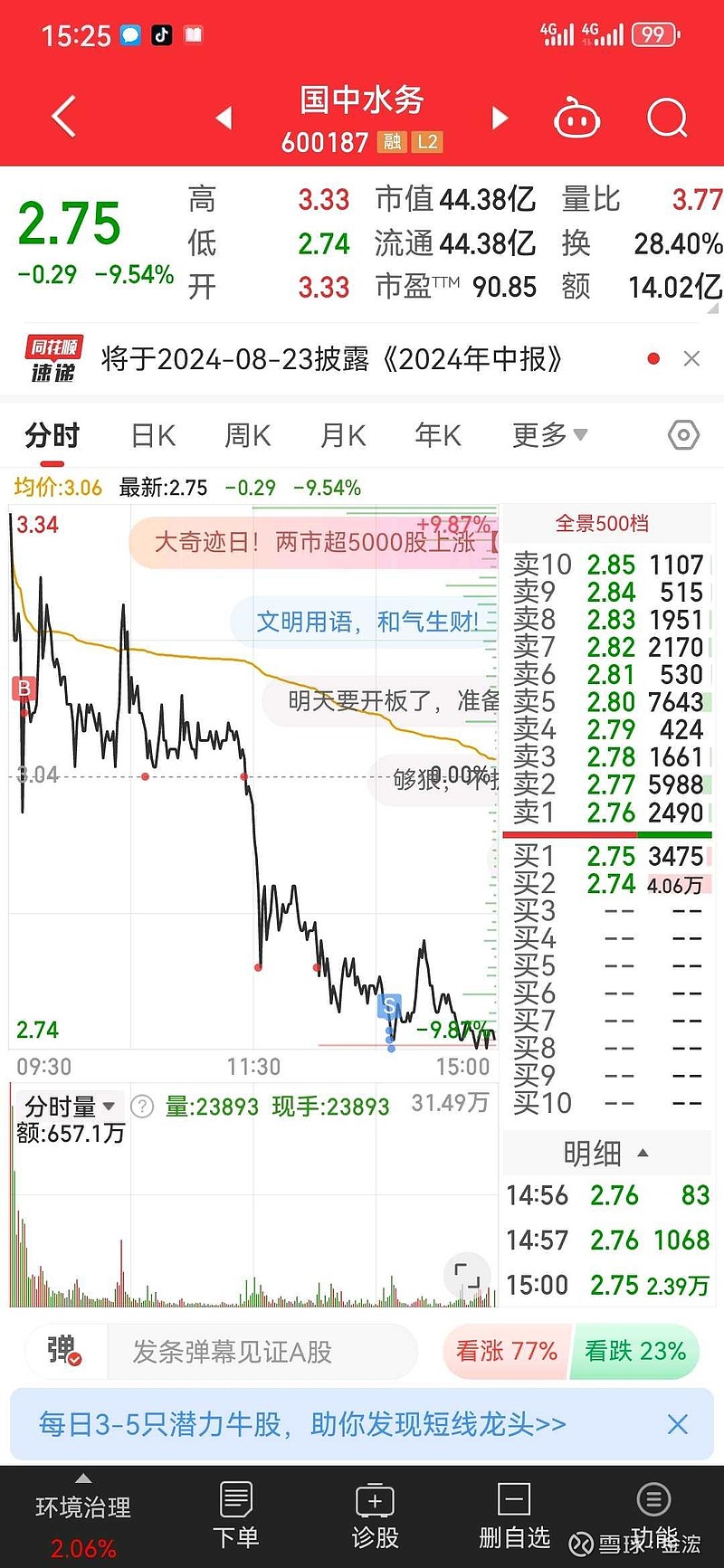This screenshot has height=1568, width=724.
Task: Expand the 更多 chart period dropdown
Action: (x=549, y=435)
